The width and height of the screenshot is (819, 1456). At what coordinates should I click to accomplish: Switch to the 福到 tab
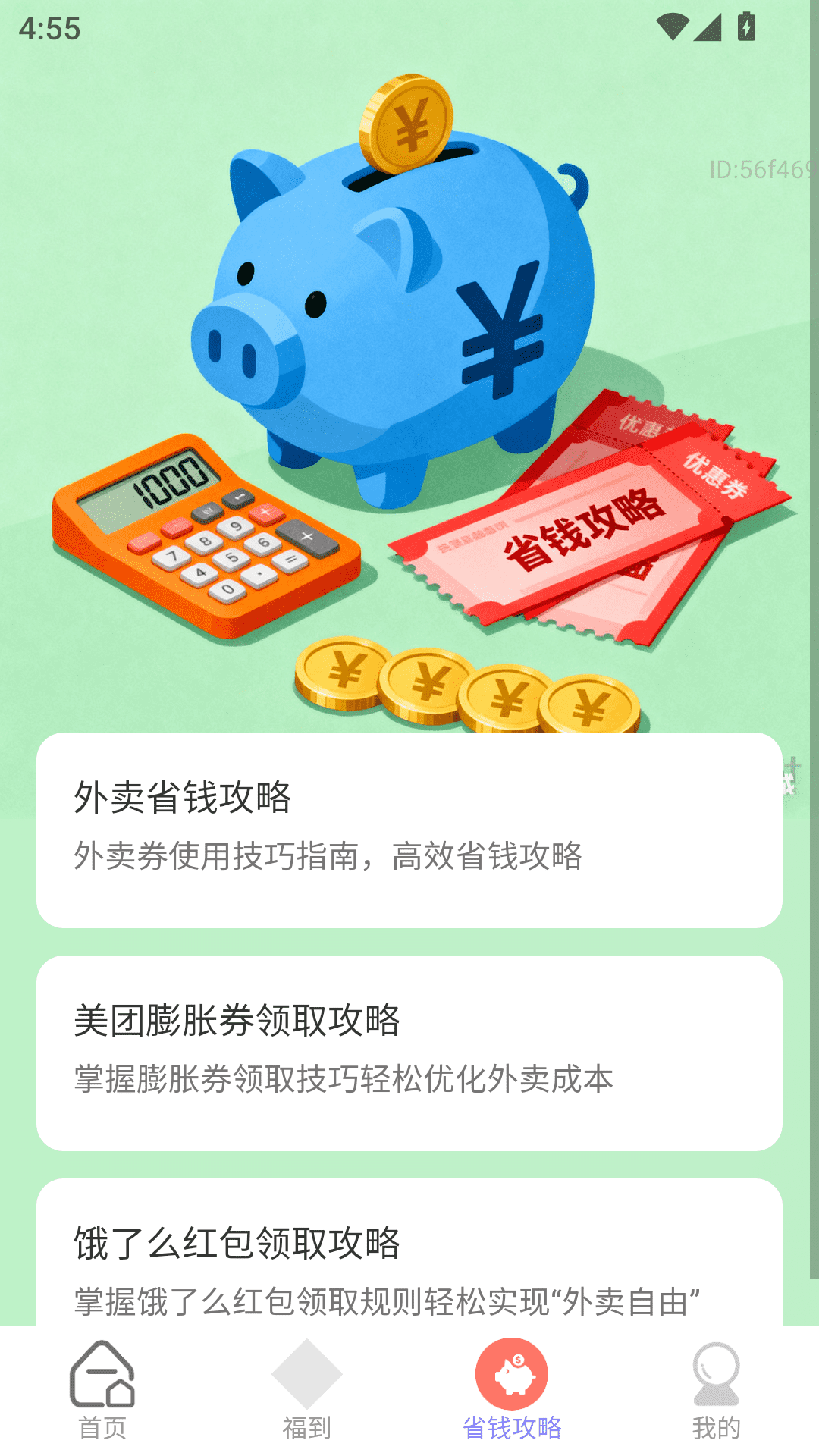(306, 1426)
